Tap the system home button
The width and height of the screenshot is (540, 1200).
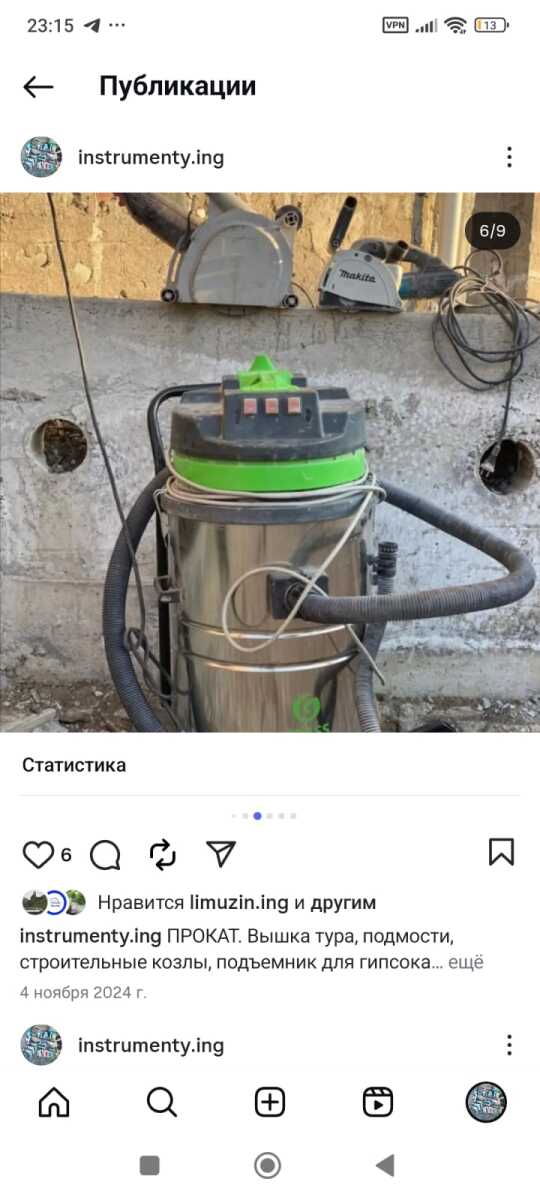[x=267, y=1165]
